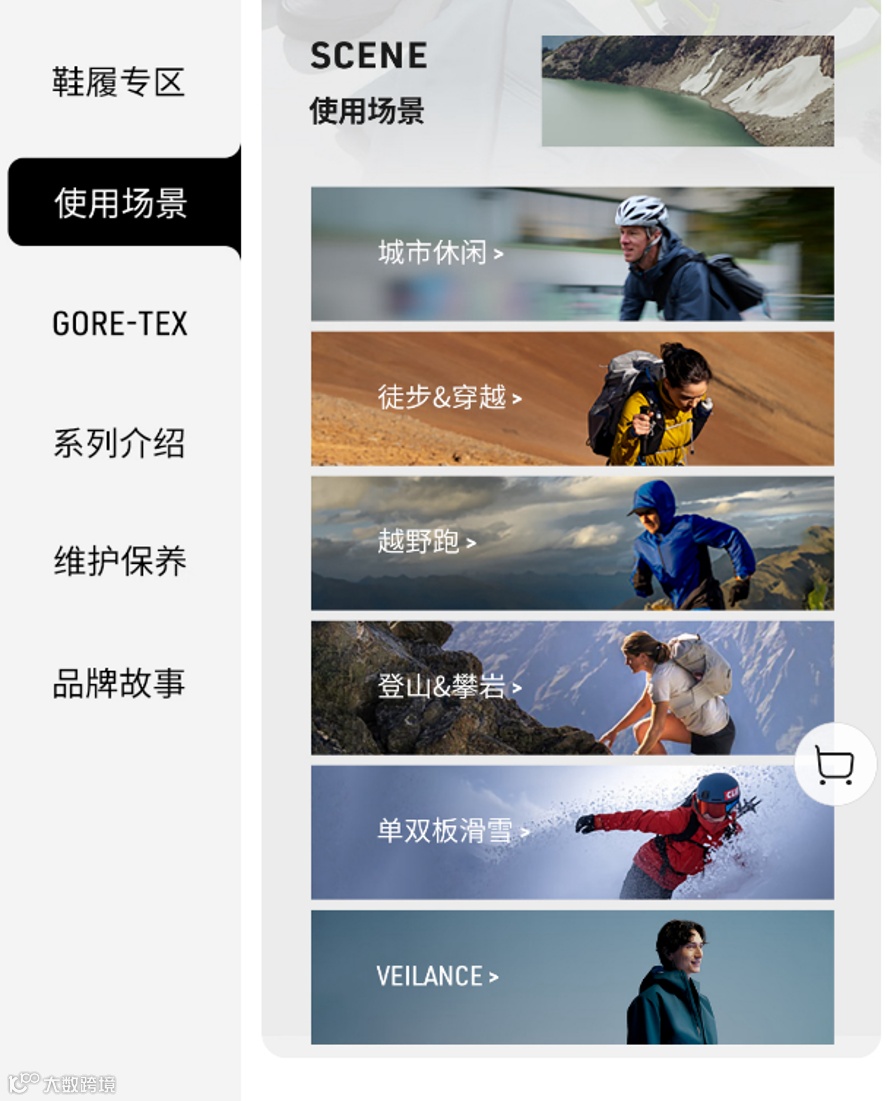Viewport: 887px width, 1101px height.
Task: Open the 越野跑 scene card
Action: [571, 543]
